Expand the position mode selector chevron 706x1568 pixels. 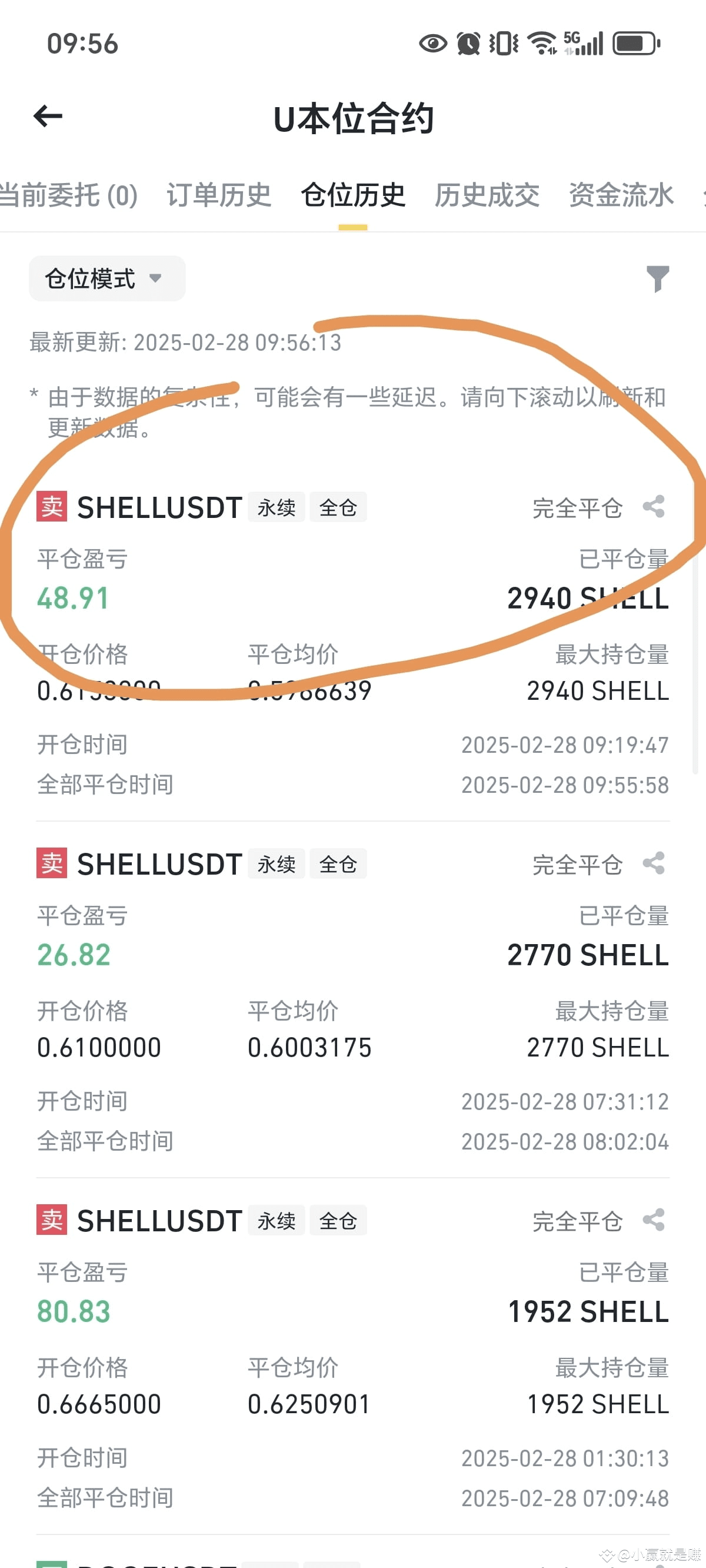tap(156, 279)
